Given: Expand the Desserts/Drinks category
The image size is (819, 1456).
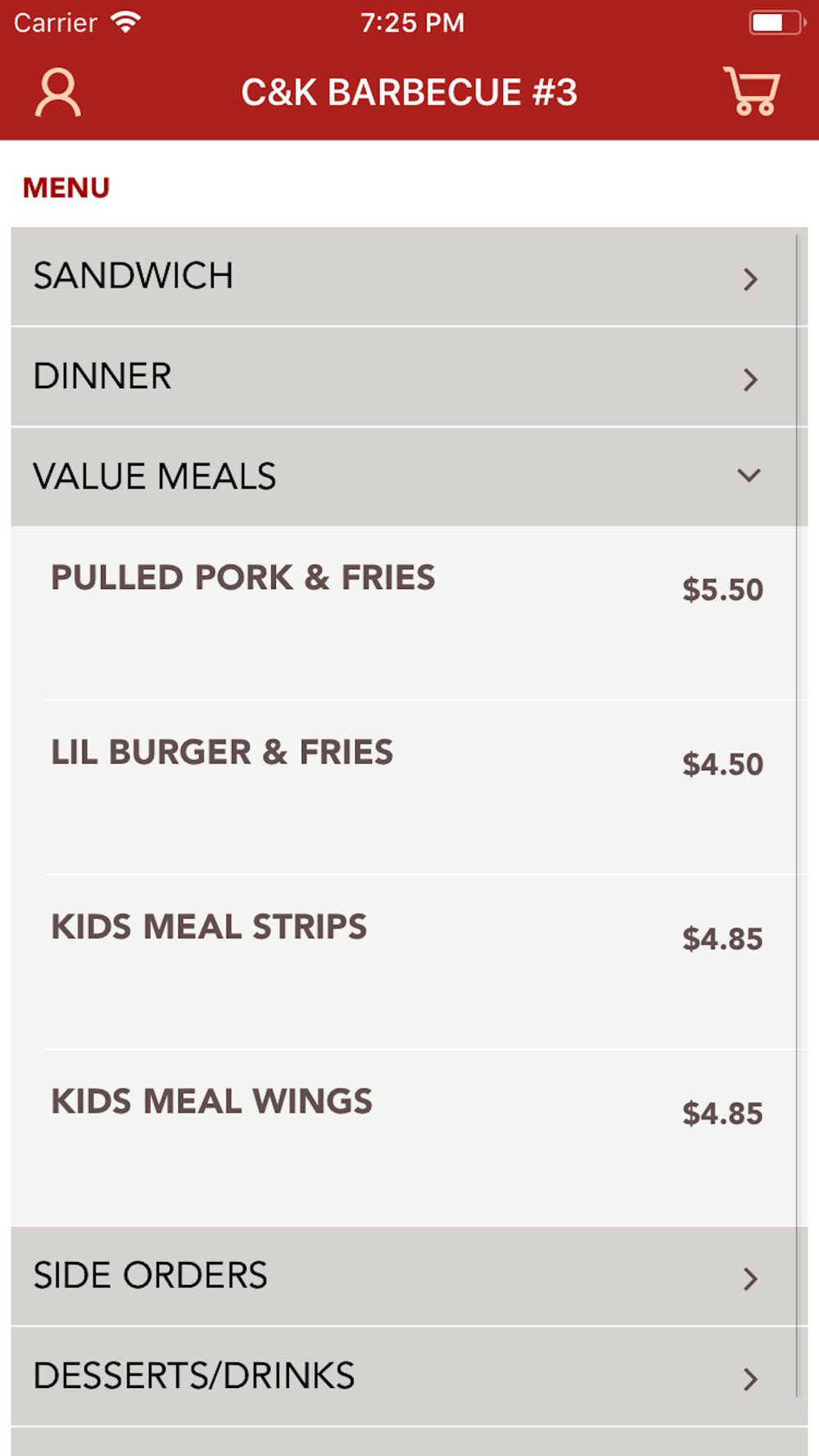Looking at the screenshot, I should coord(404,1377).
